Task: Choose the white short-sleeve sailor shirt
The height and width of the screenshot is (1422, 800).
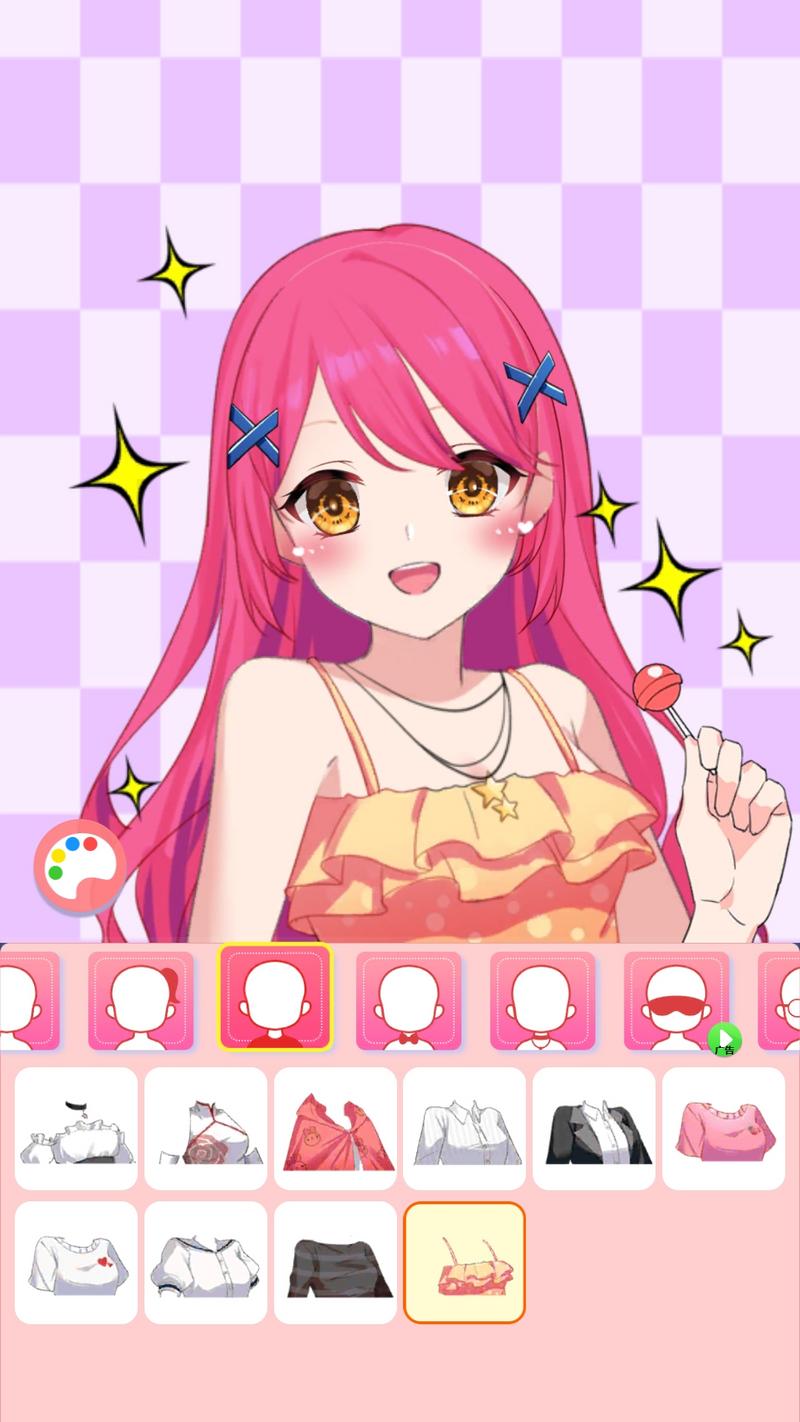Action: pos(206,1262)
